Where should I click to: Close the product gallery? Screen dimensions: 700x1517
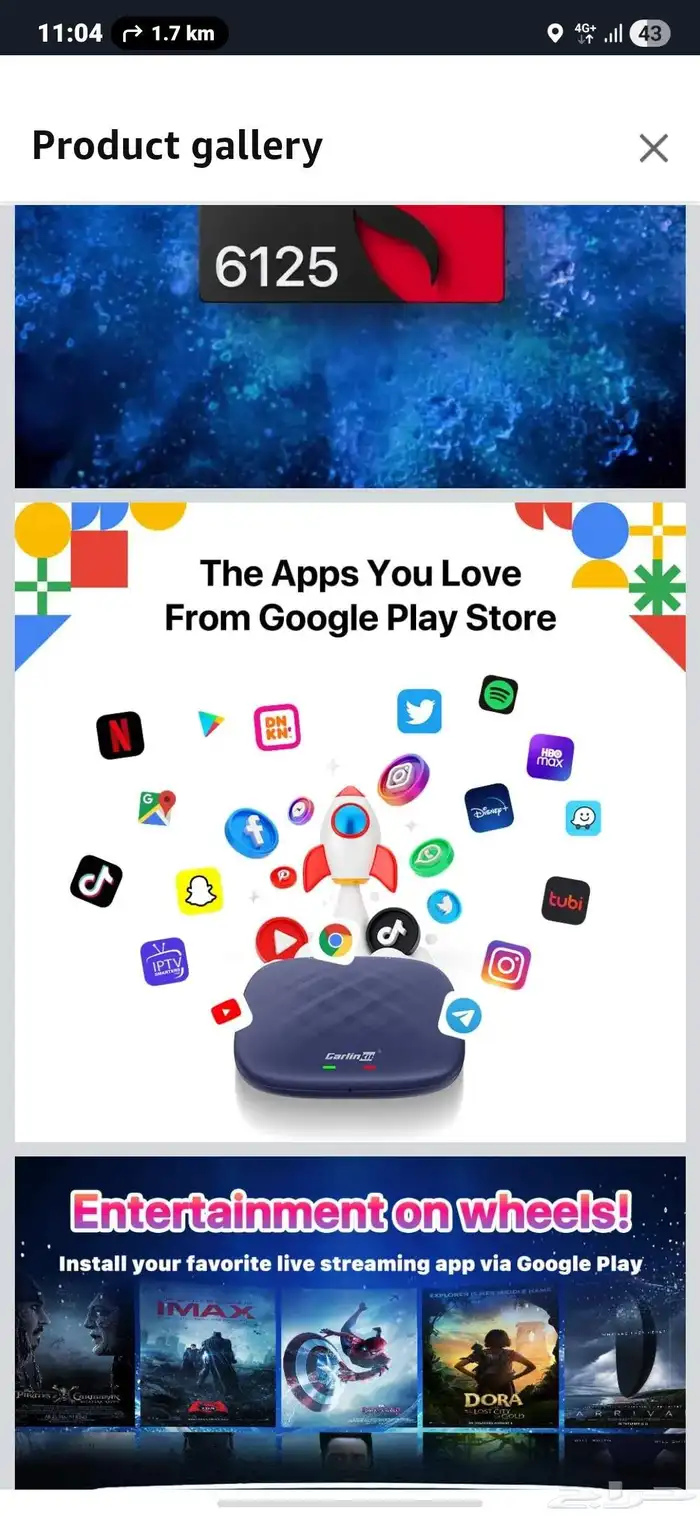pyautogui.click(x=653, y=148)
